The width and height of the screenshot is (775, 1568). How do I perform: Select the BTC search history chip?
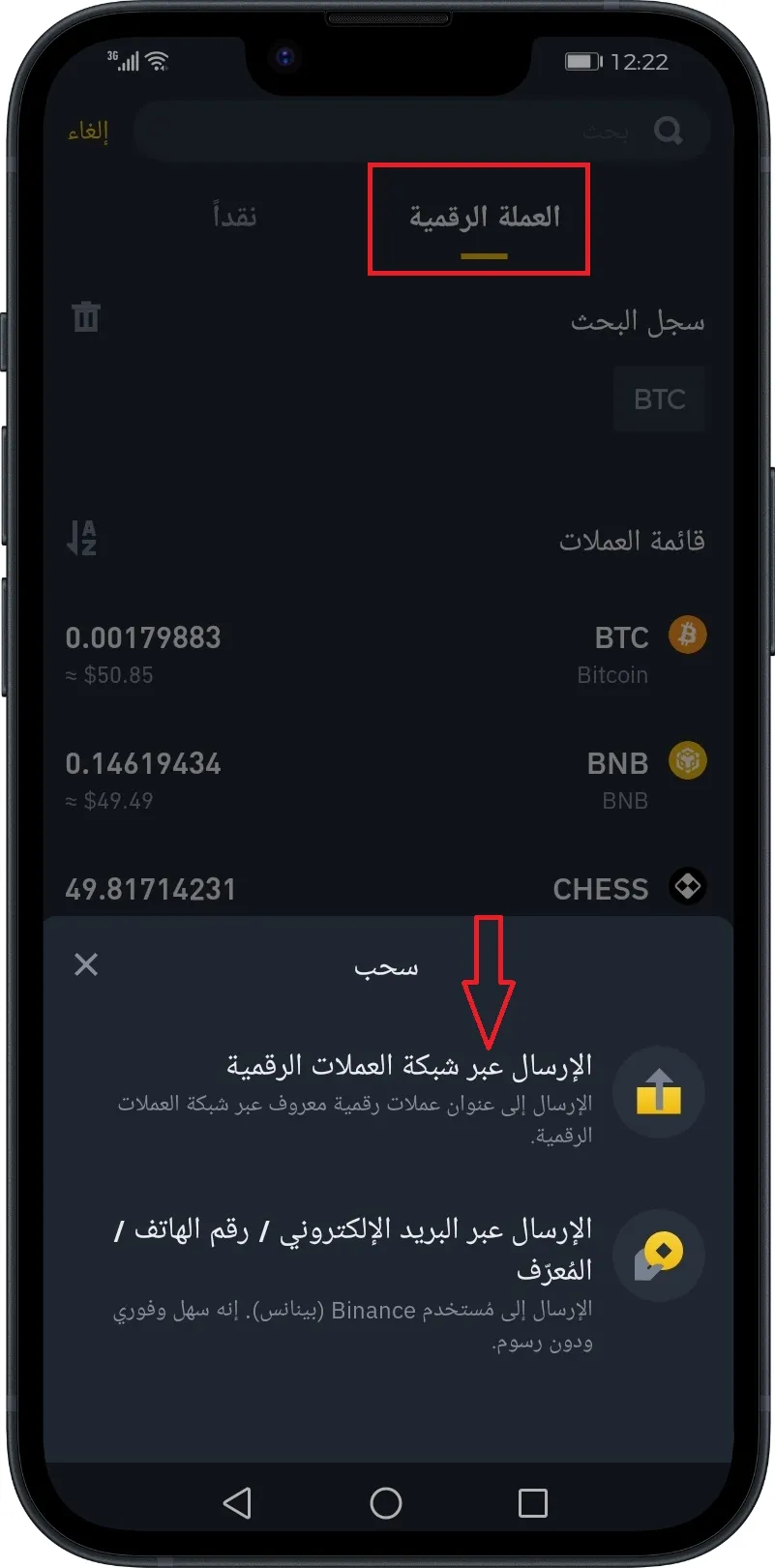tap(659, 399)
